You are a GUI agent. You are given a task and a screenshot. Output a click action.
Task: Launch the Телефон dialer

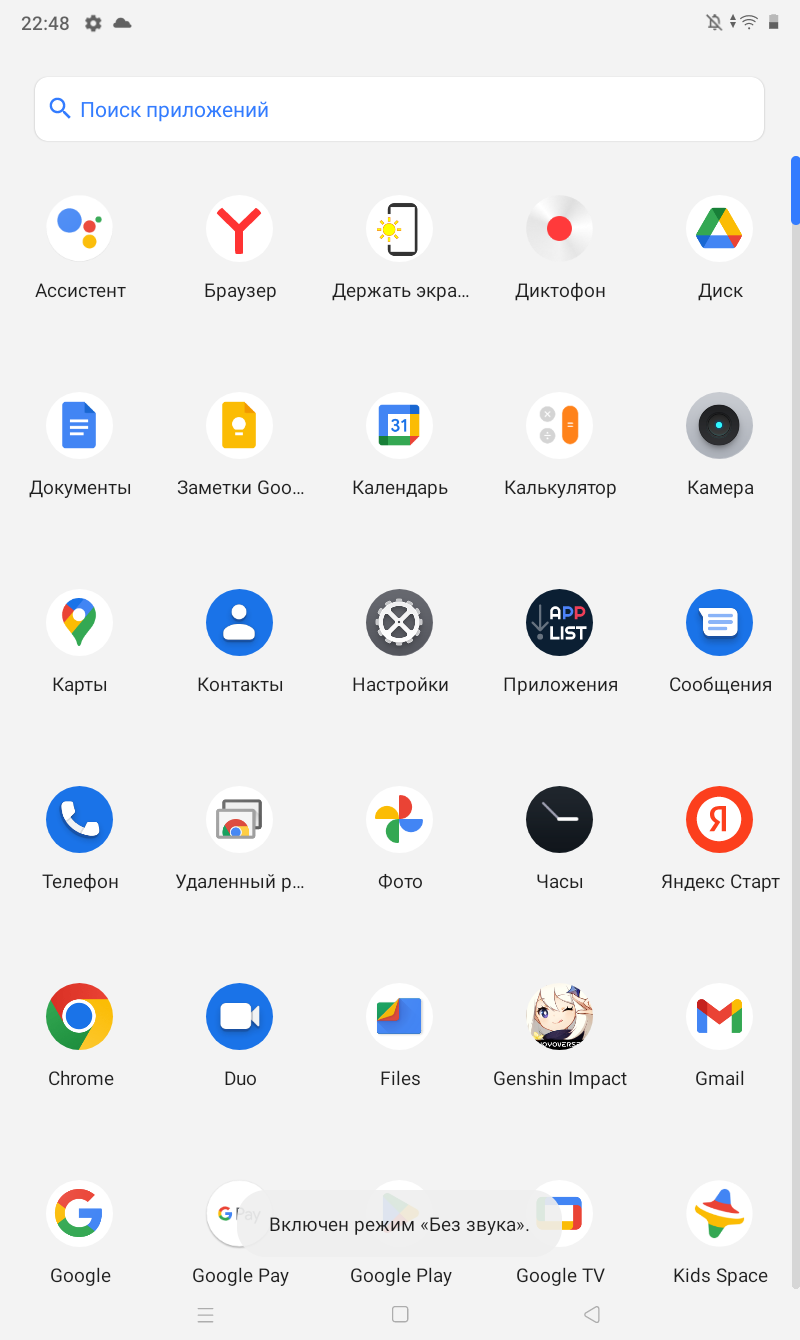(x=80, y=820)
